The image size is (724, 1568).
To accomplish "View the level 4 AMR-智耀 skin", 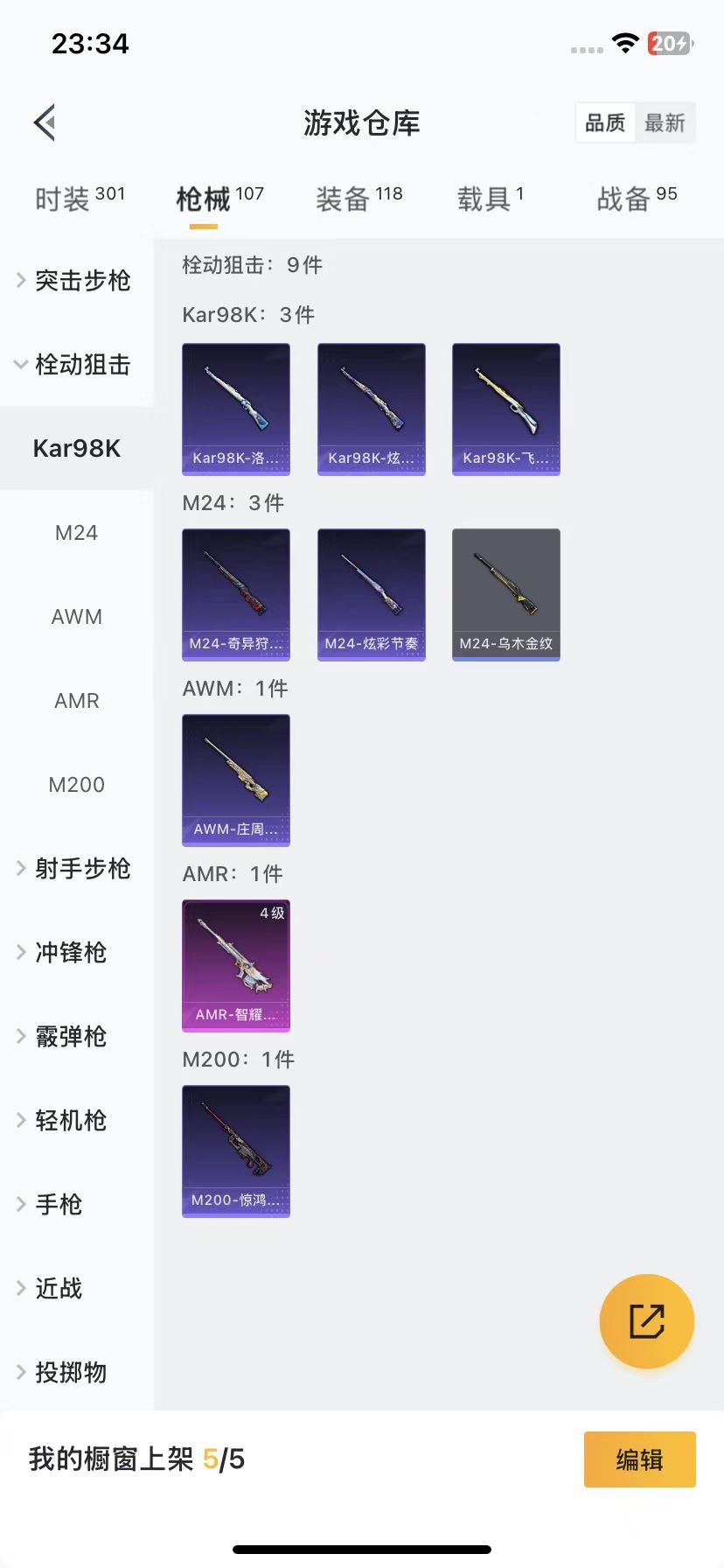I will coord(236,965).
